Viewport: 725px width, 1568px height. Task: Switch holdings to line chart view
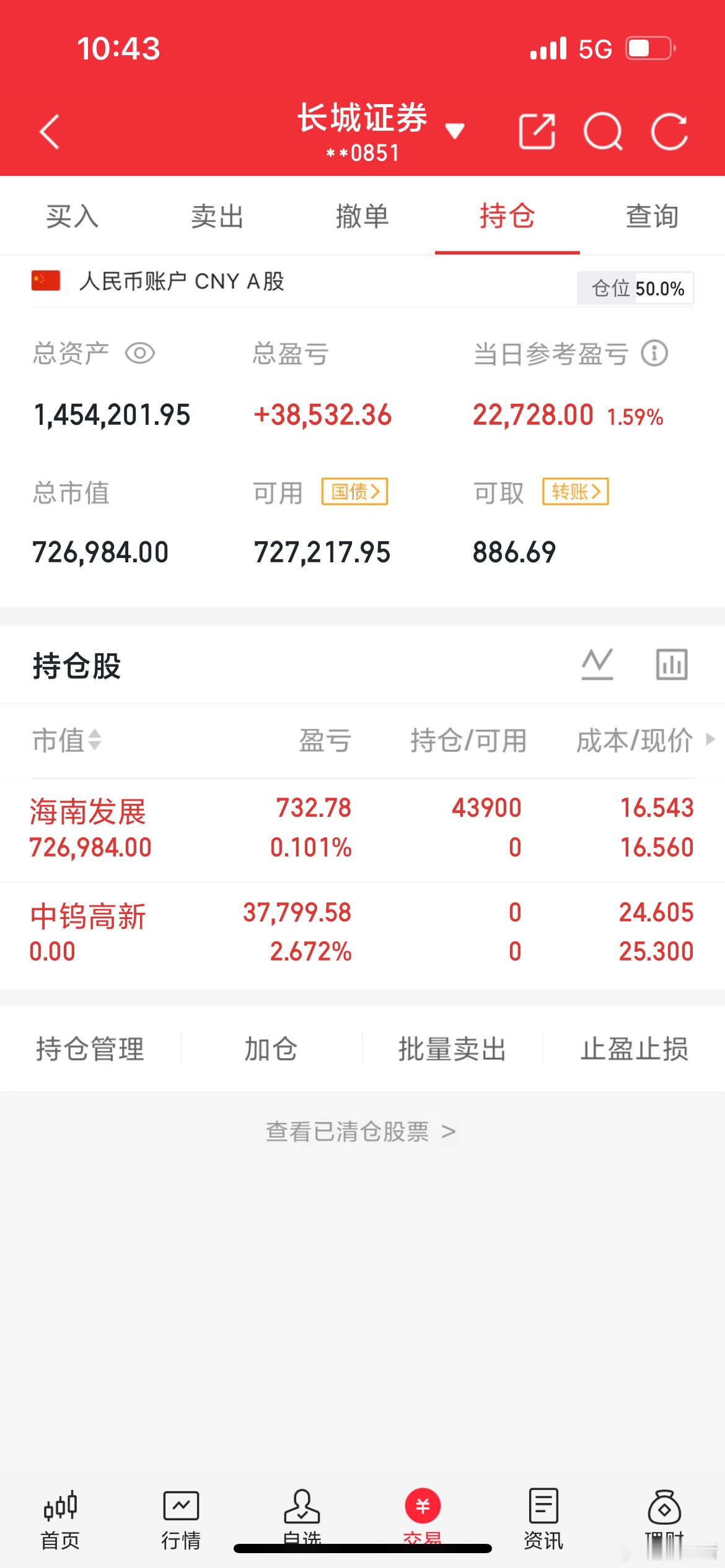598,664
